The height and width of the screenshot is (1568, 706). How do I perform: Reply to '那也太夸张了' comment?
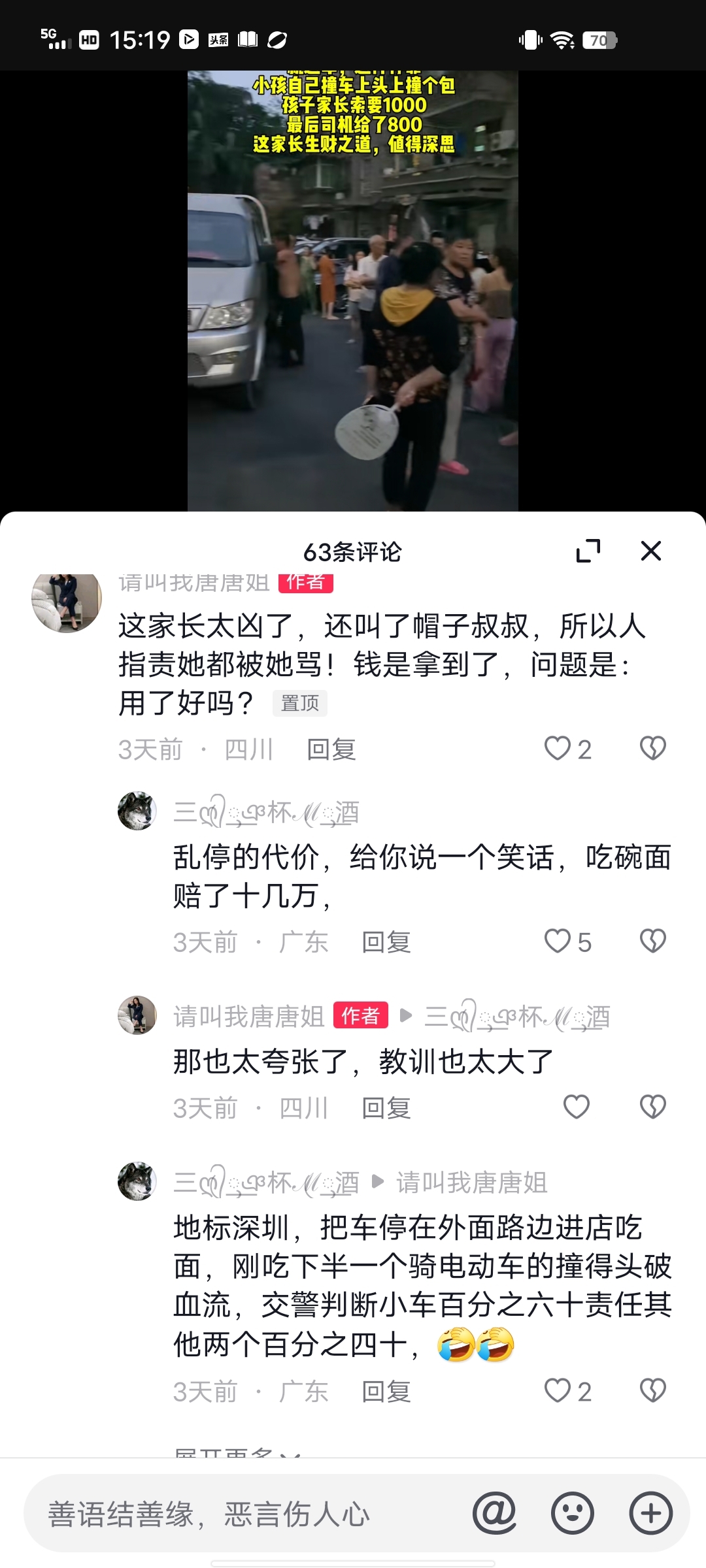(386, 1108)
